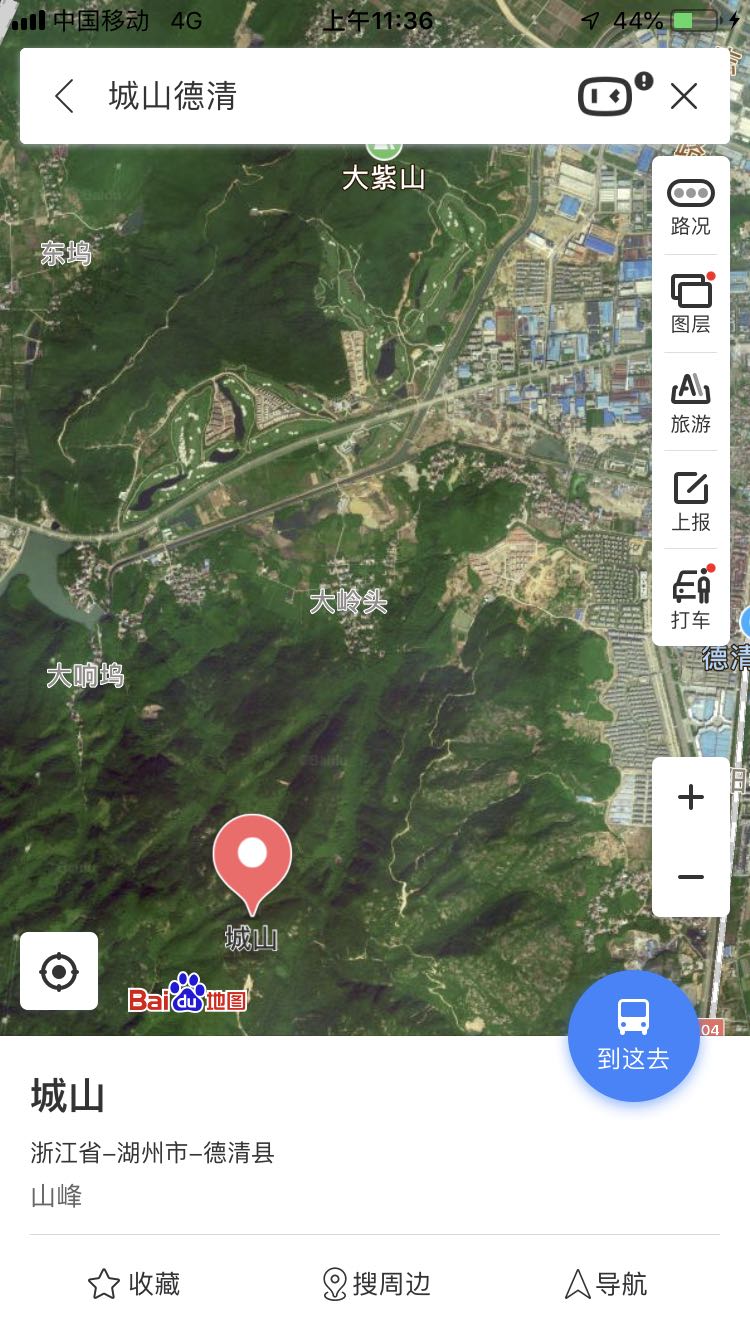Open the 旅游 travel feature
This screenshot has height=1334, width=750.
[690, 402]
